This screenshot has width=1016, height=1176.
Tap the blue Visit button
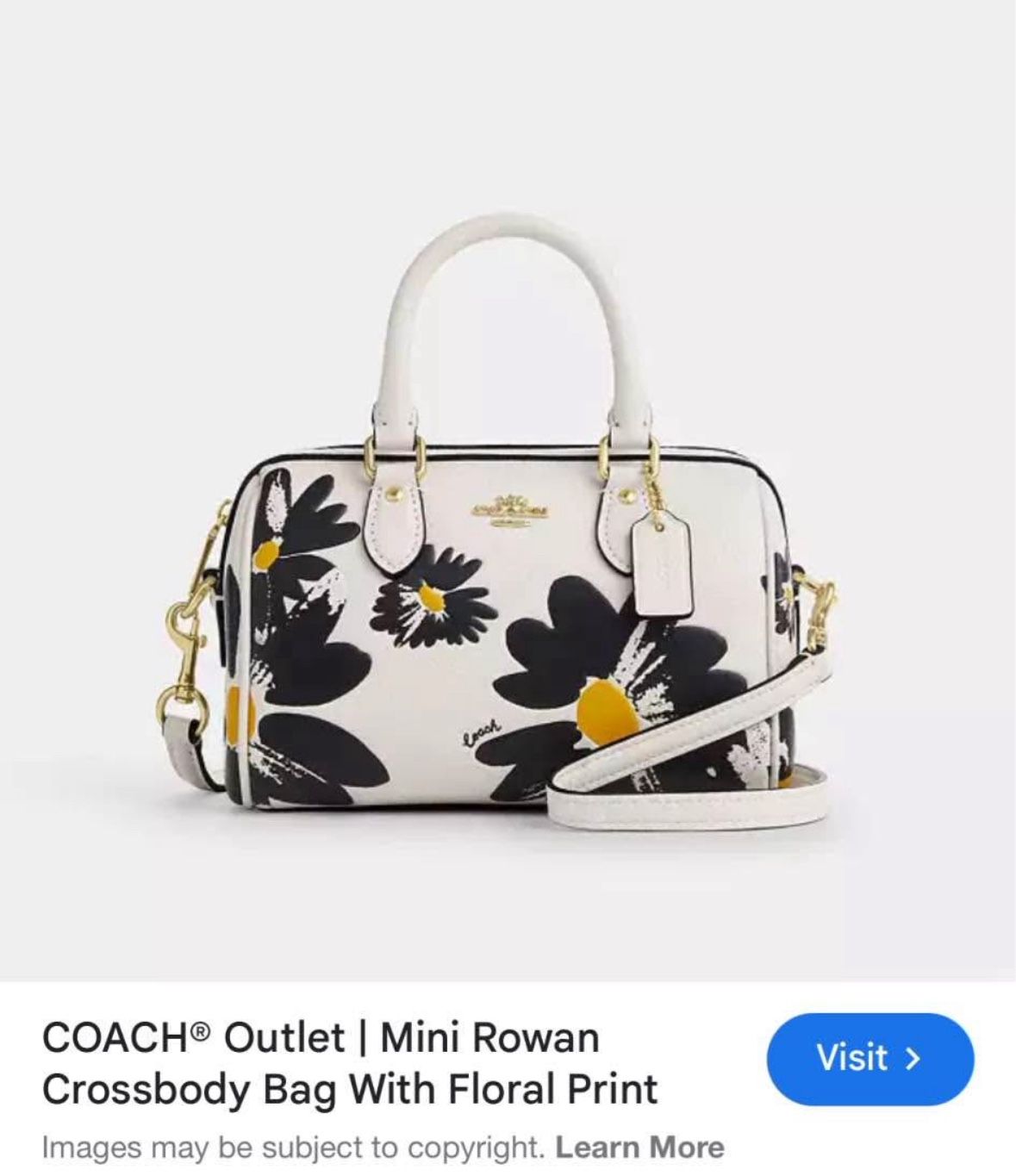click(870, 1059)
